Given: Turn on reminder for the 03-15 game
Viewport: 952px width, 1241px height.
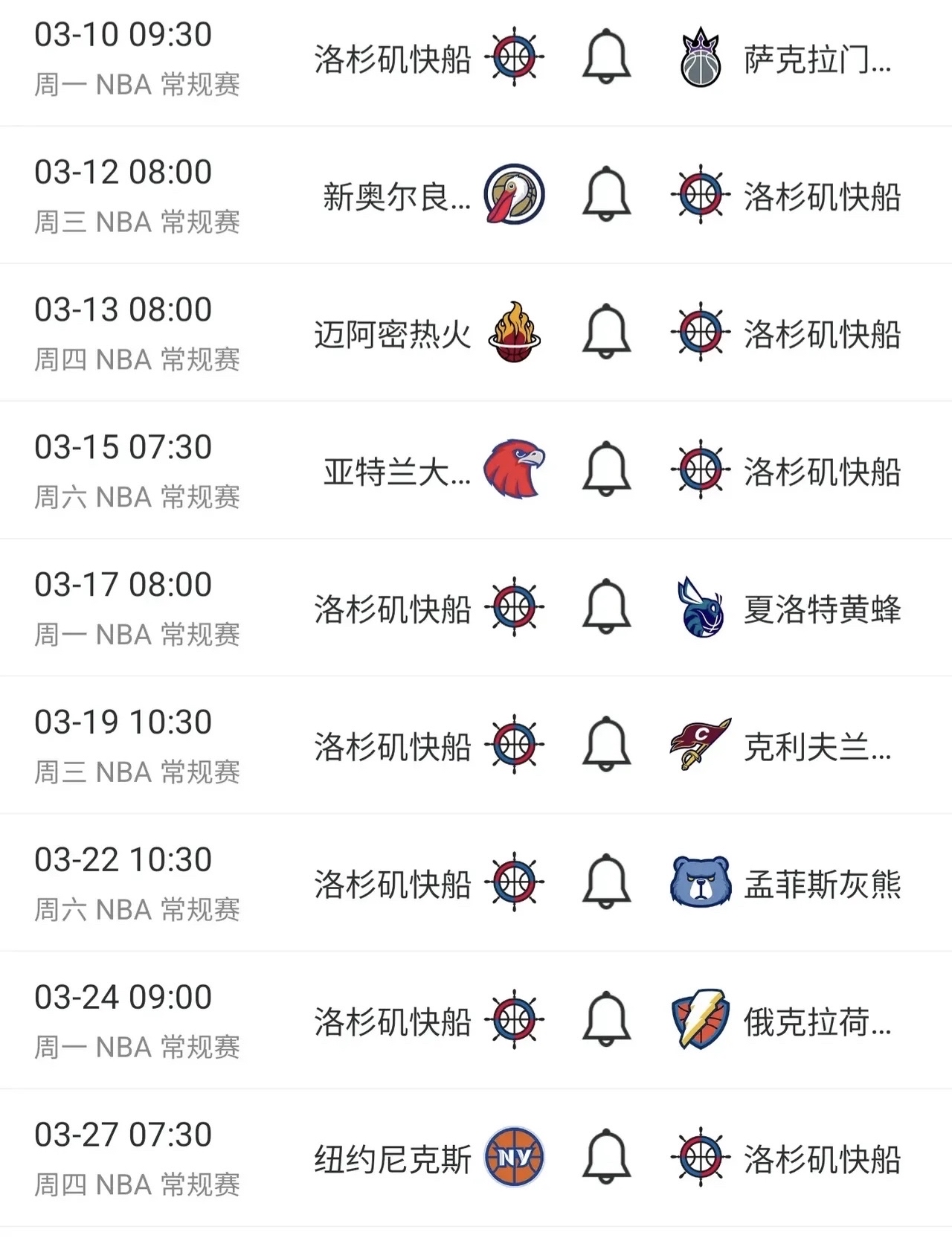Looking at the screenshot, I should 606,469.
